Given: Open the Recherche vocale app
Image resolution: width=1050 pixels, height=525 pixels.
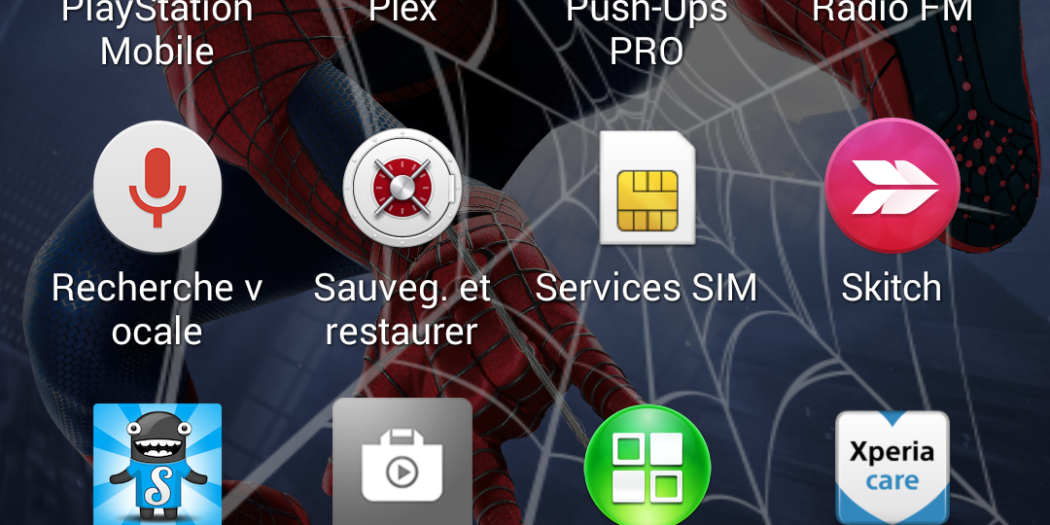Looking at the screenshot, I should click(157, 187).
